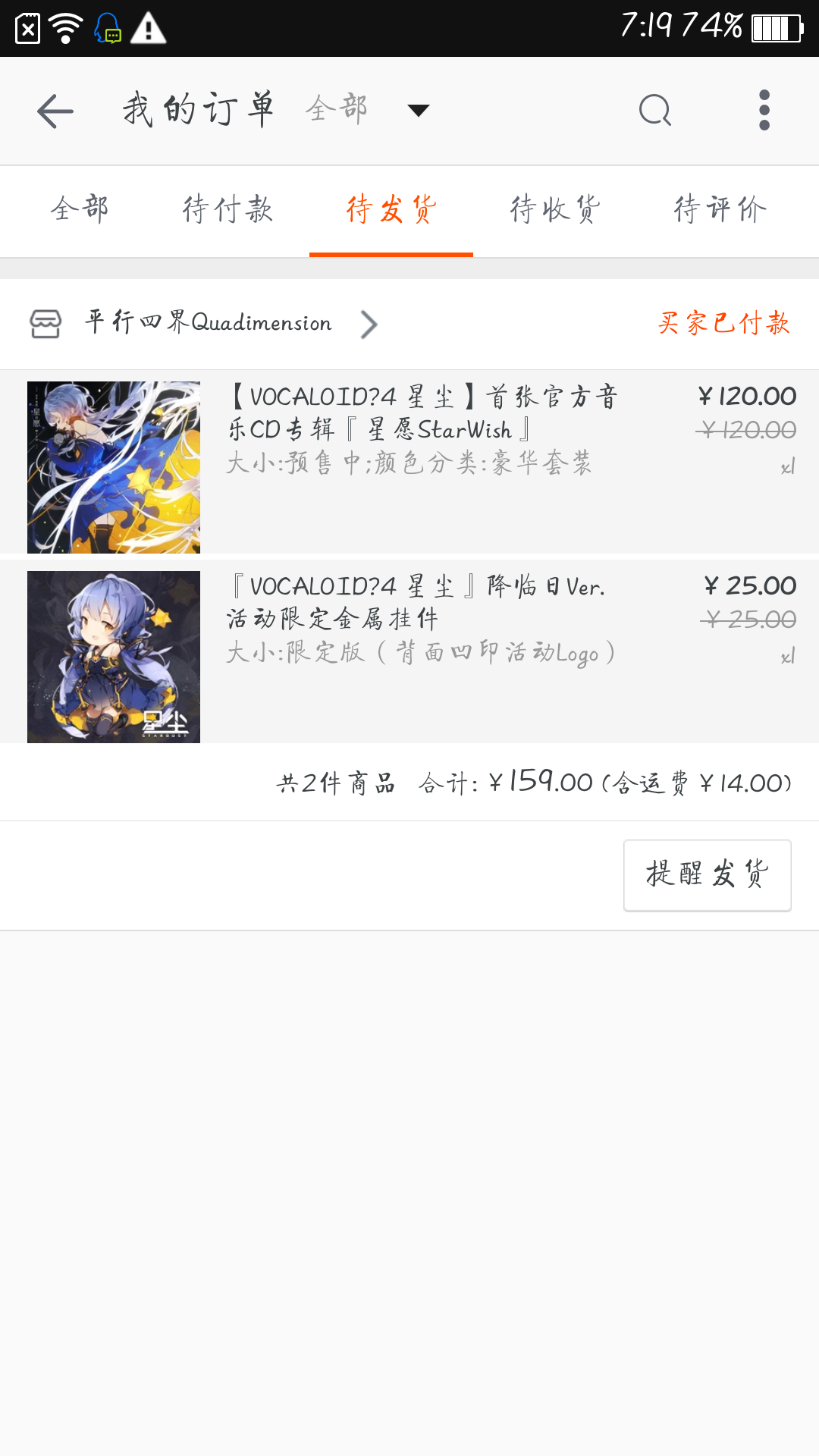
Task: Tap the 提醒发货 button
Action: pyautogui.click(x=707, y=875)
